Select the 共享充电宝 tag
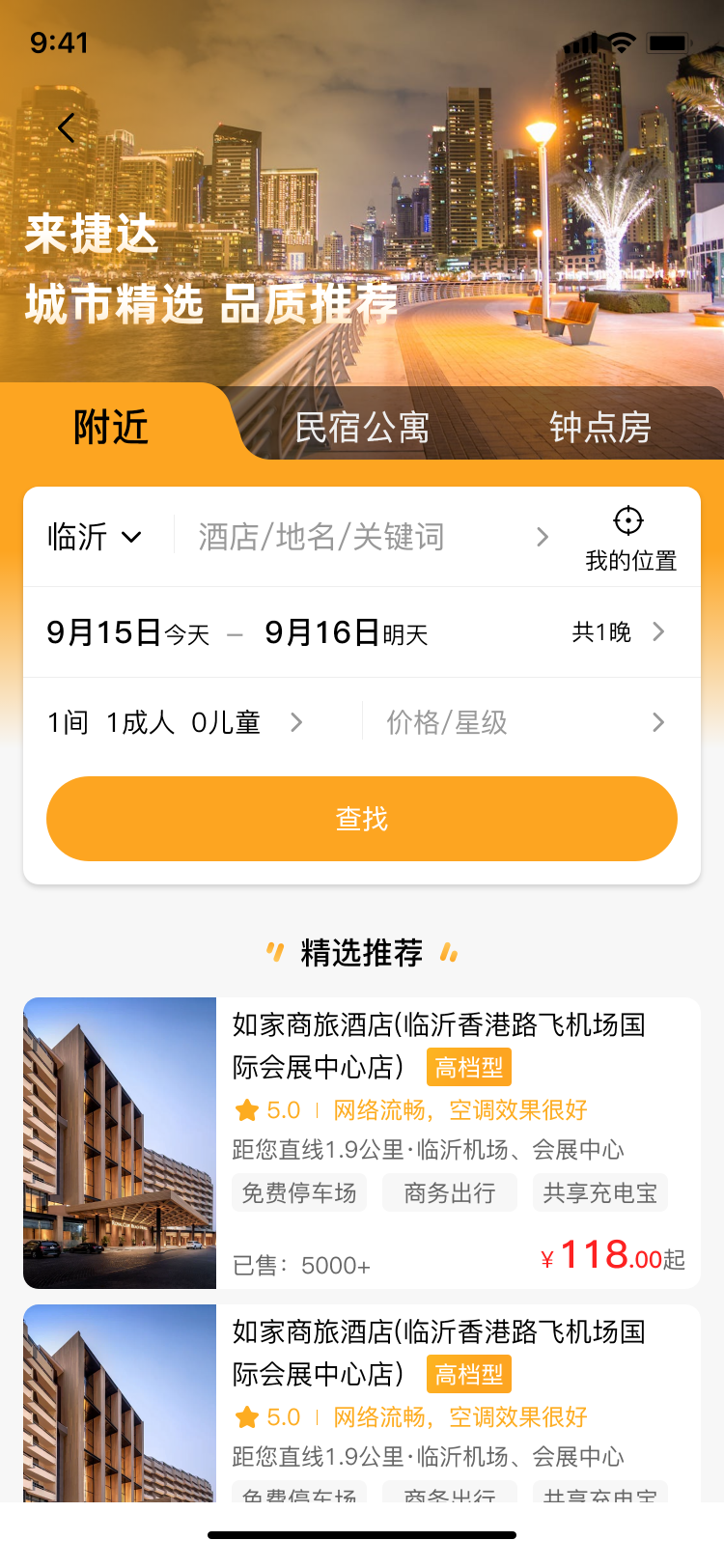724x1568 pixels. pyautogui.click(x=599, y=1192)
